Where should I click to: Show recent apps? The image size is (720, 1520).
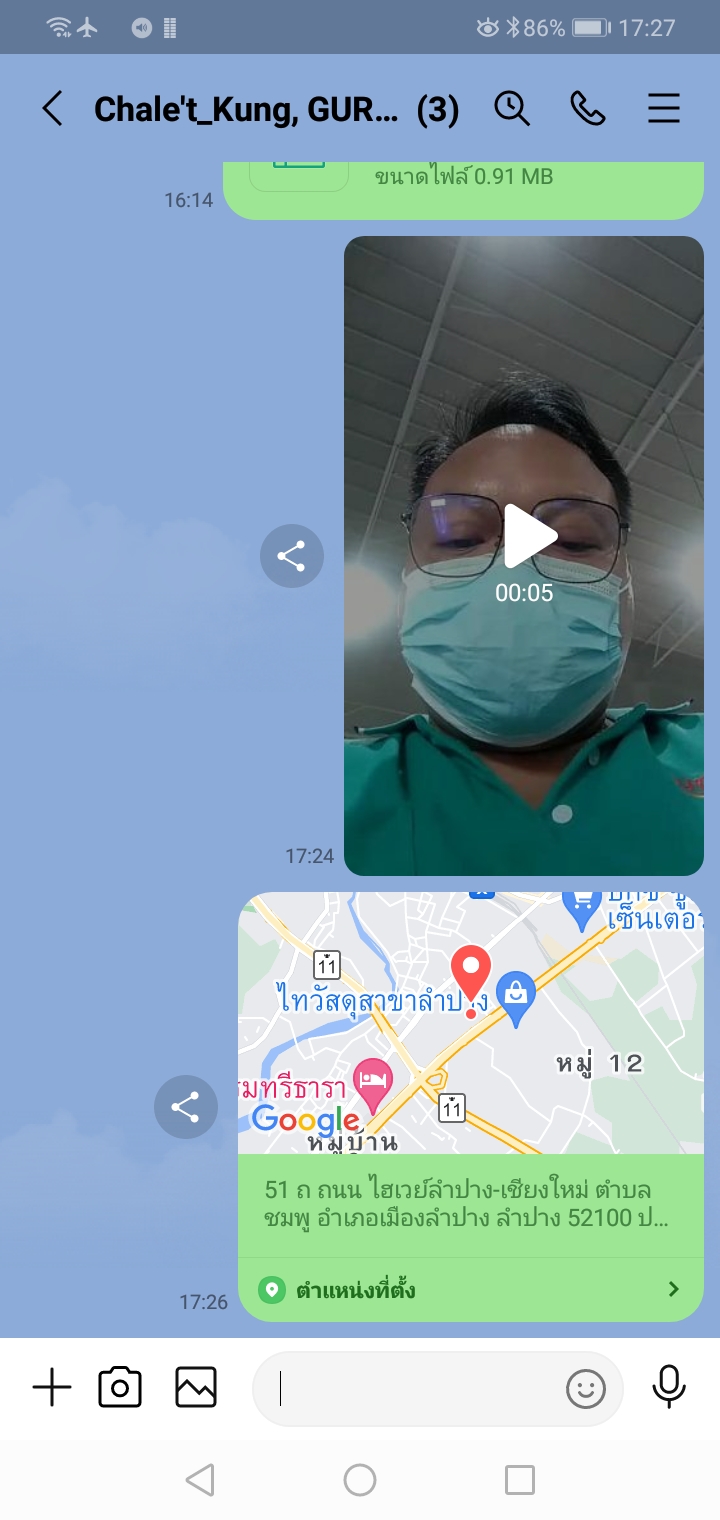520,1480
